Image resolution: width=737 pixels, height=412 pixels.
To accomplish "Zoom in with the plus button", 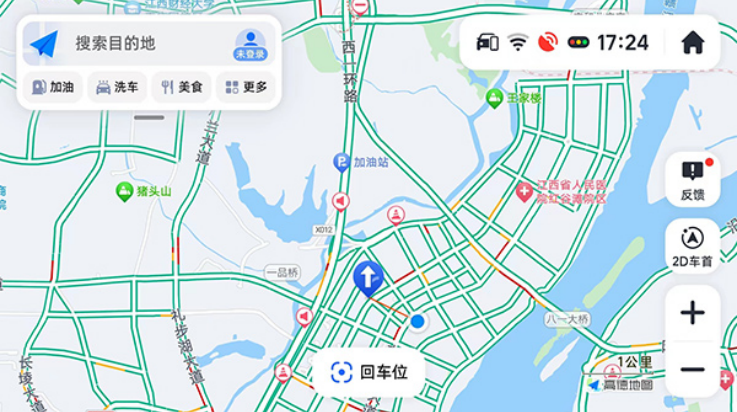I will click(692, 313).
